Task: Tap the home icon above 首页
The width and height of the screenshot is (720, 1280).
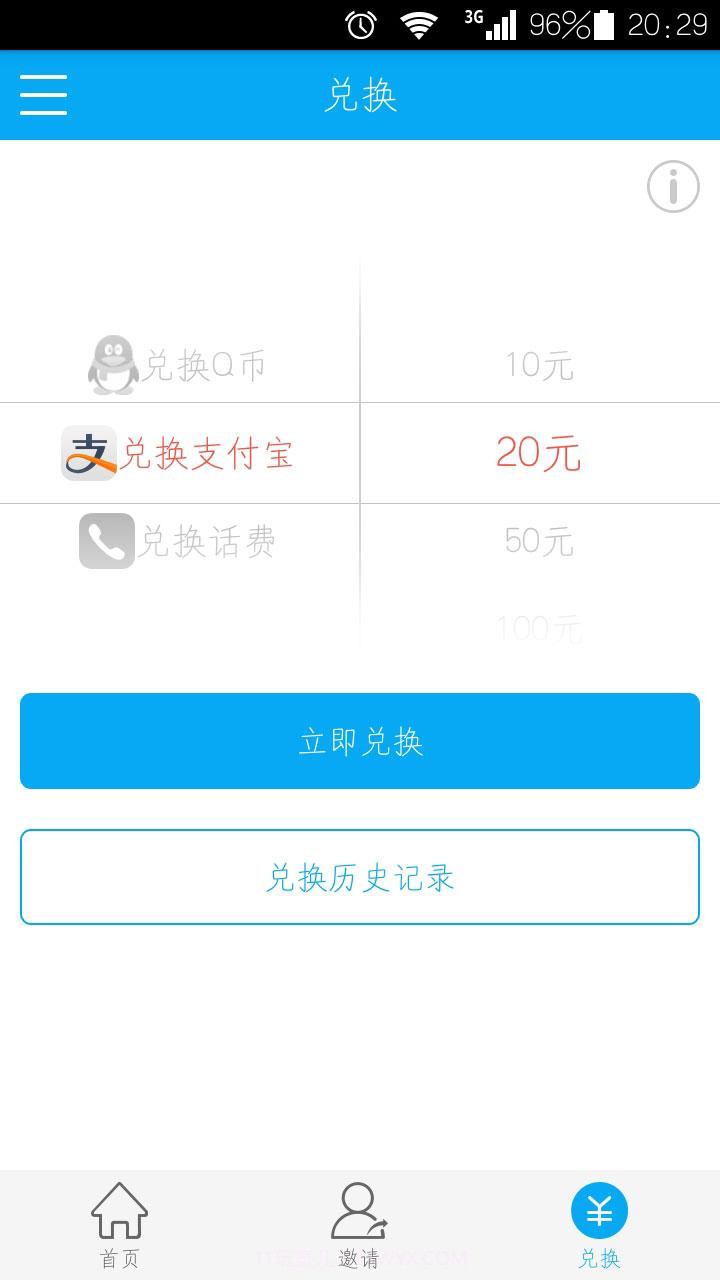Action: [119, 1210]
